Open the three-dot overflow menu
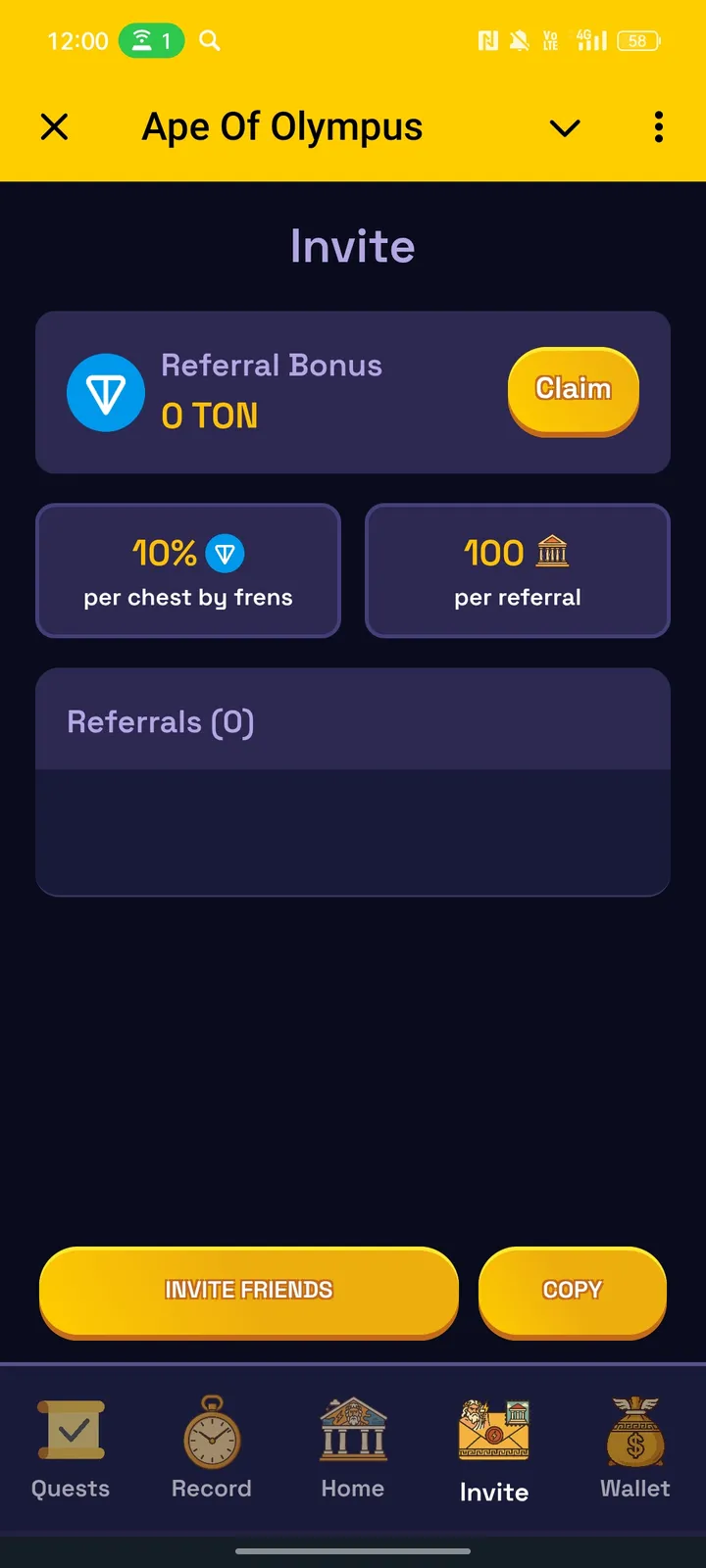This screenshot has width=706, height=1568. click(x=658, y=126)
